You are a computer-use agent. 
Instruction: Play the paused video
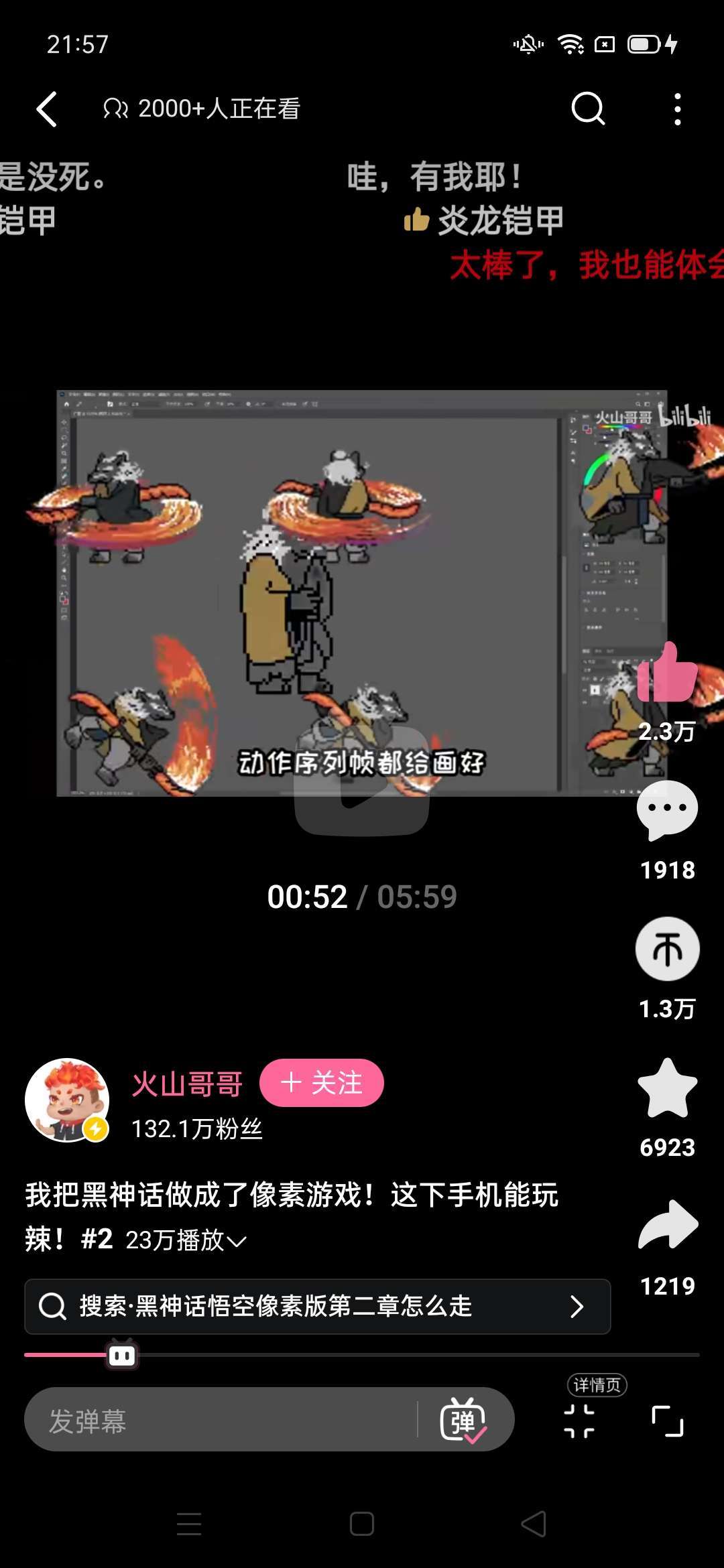tap(362, 781)
